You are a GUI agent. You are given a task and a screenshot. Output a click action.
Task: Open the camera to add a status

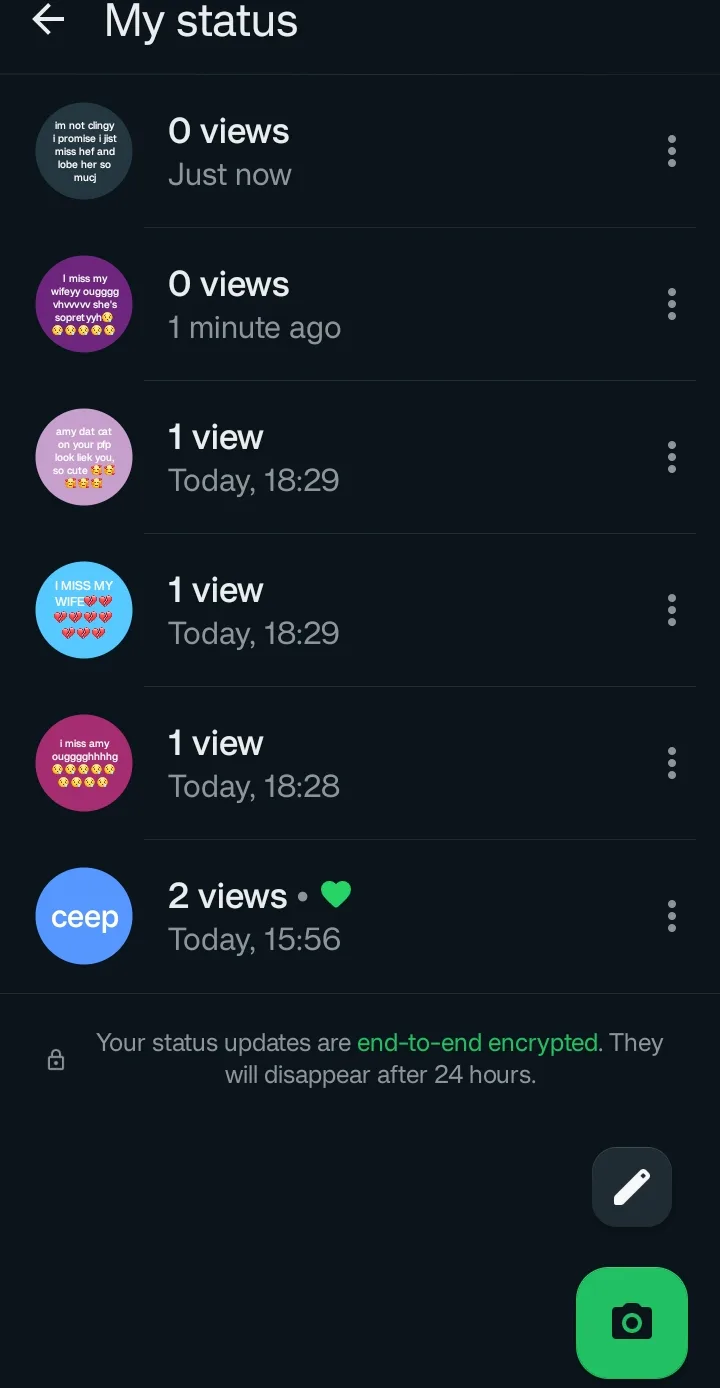pyautogui.click(x=632, y=1323)
